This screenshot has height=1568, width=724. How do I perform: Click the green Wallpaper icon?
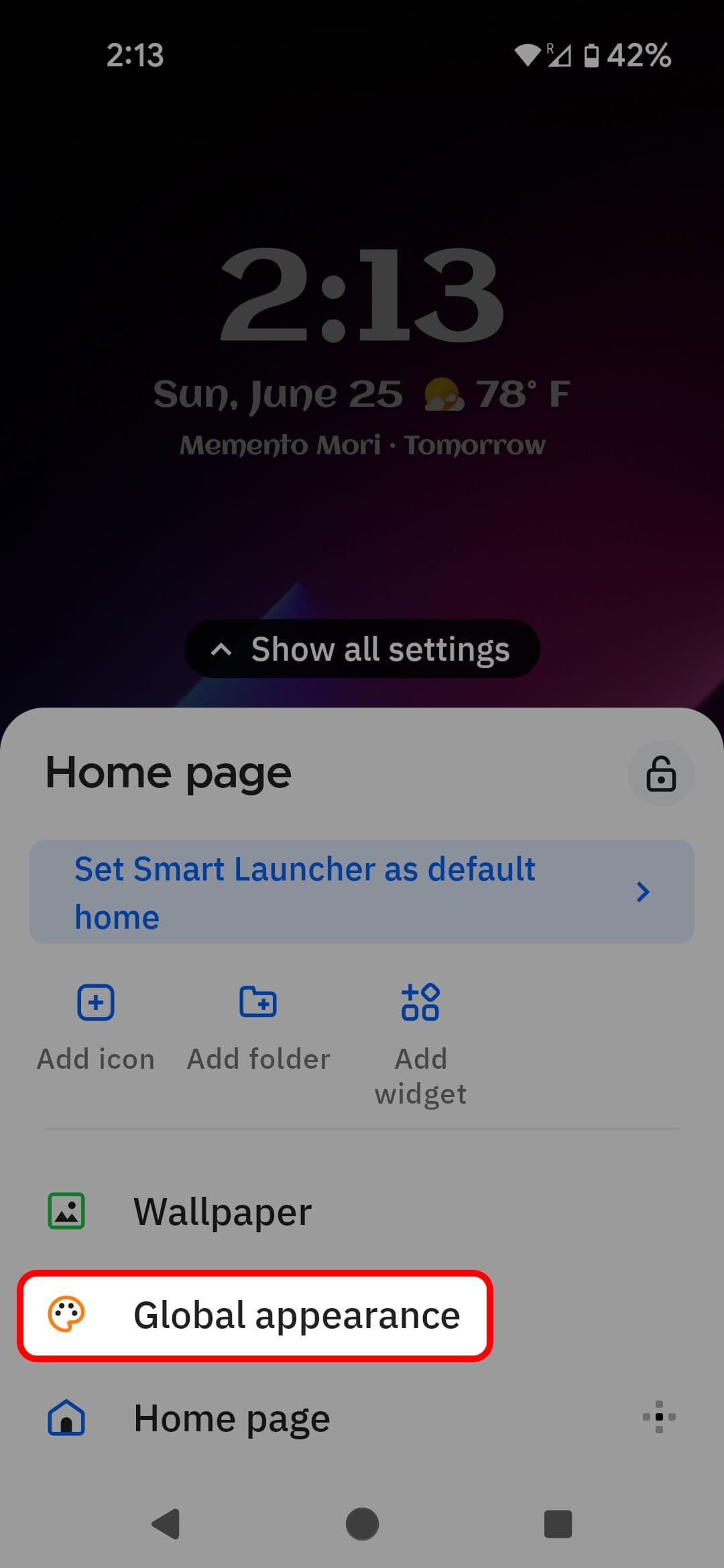pyautogui.click(x=66, y=1210)
